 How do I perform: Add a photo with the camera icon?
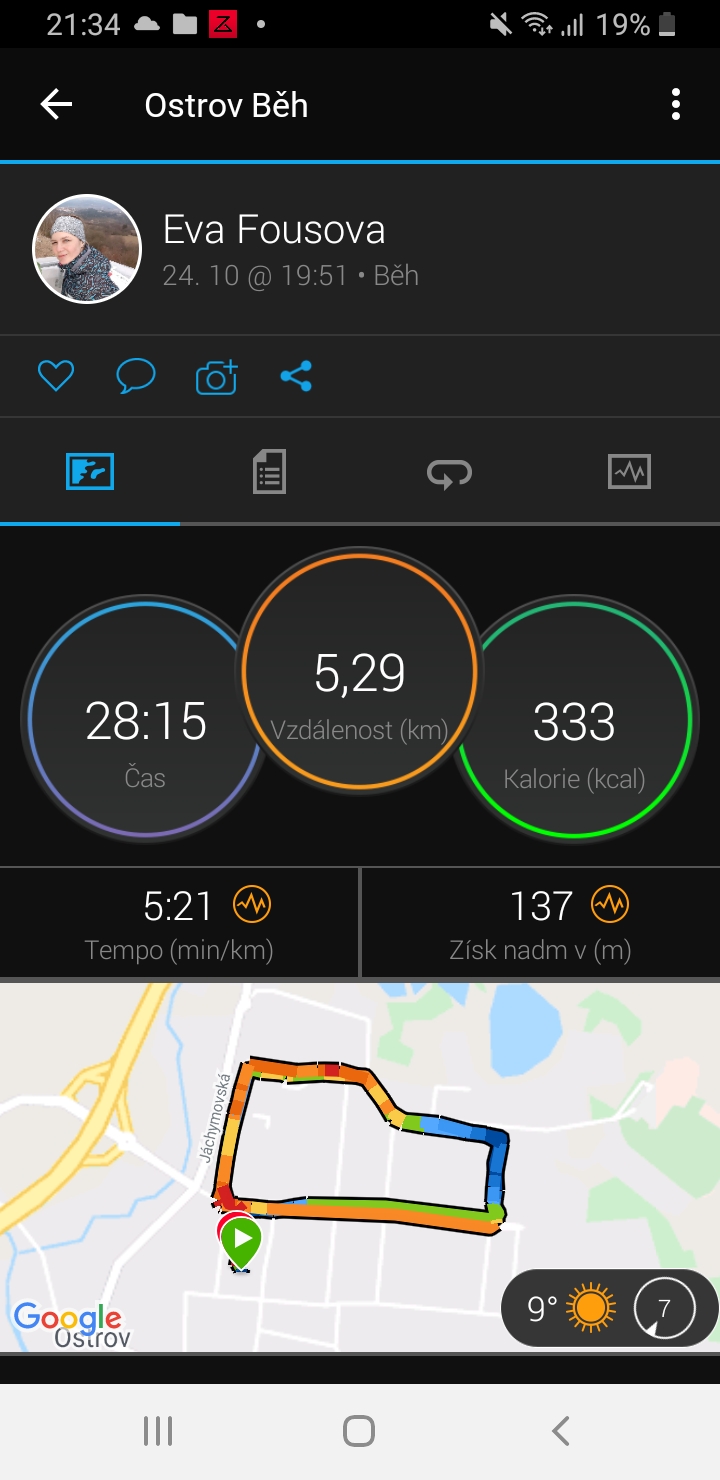pyautogui.click(x=216, y=376)
